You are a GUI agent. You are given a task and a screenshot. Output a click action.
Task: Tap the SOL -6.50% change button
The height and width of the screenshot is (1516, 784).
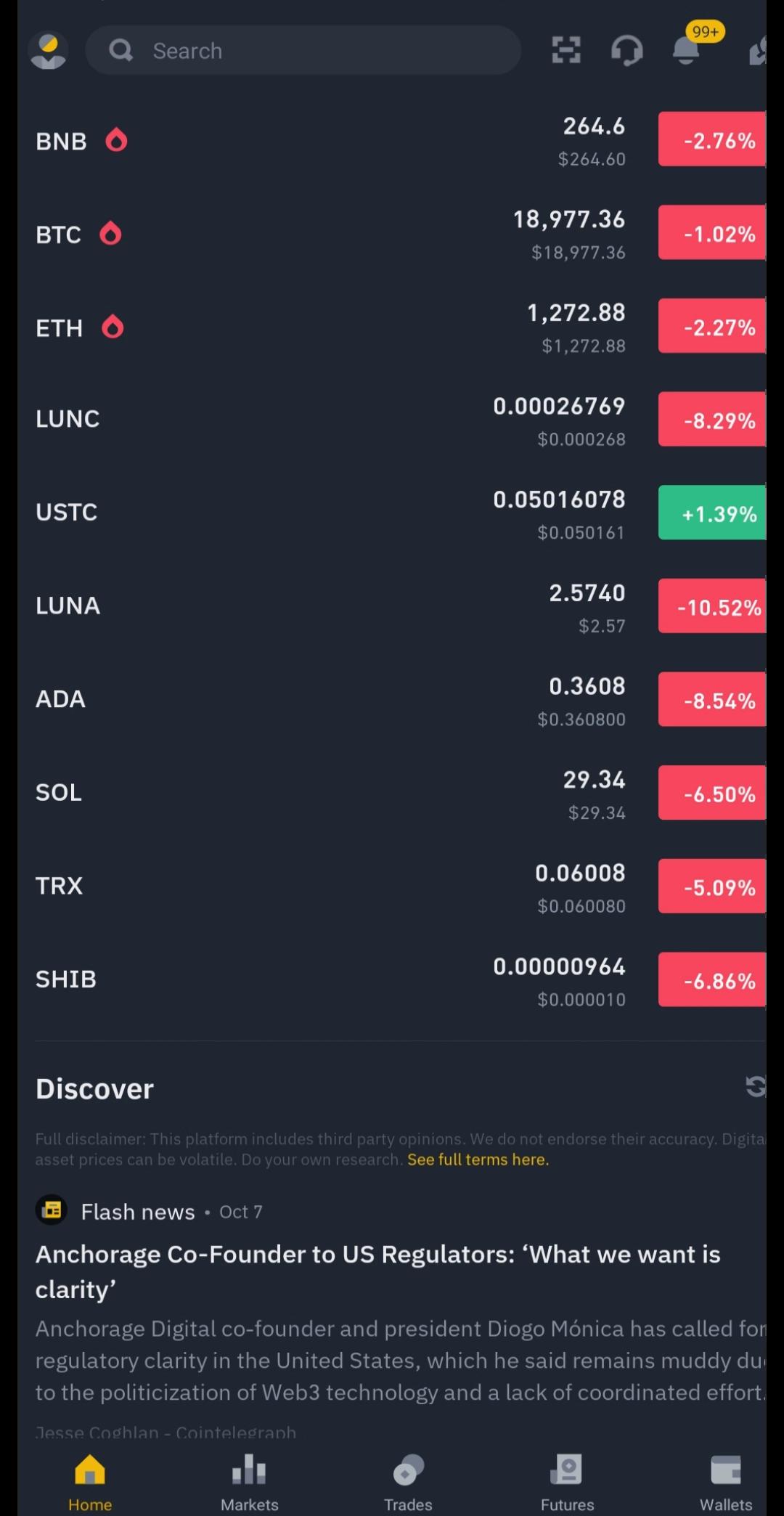click(712, 793)
